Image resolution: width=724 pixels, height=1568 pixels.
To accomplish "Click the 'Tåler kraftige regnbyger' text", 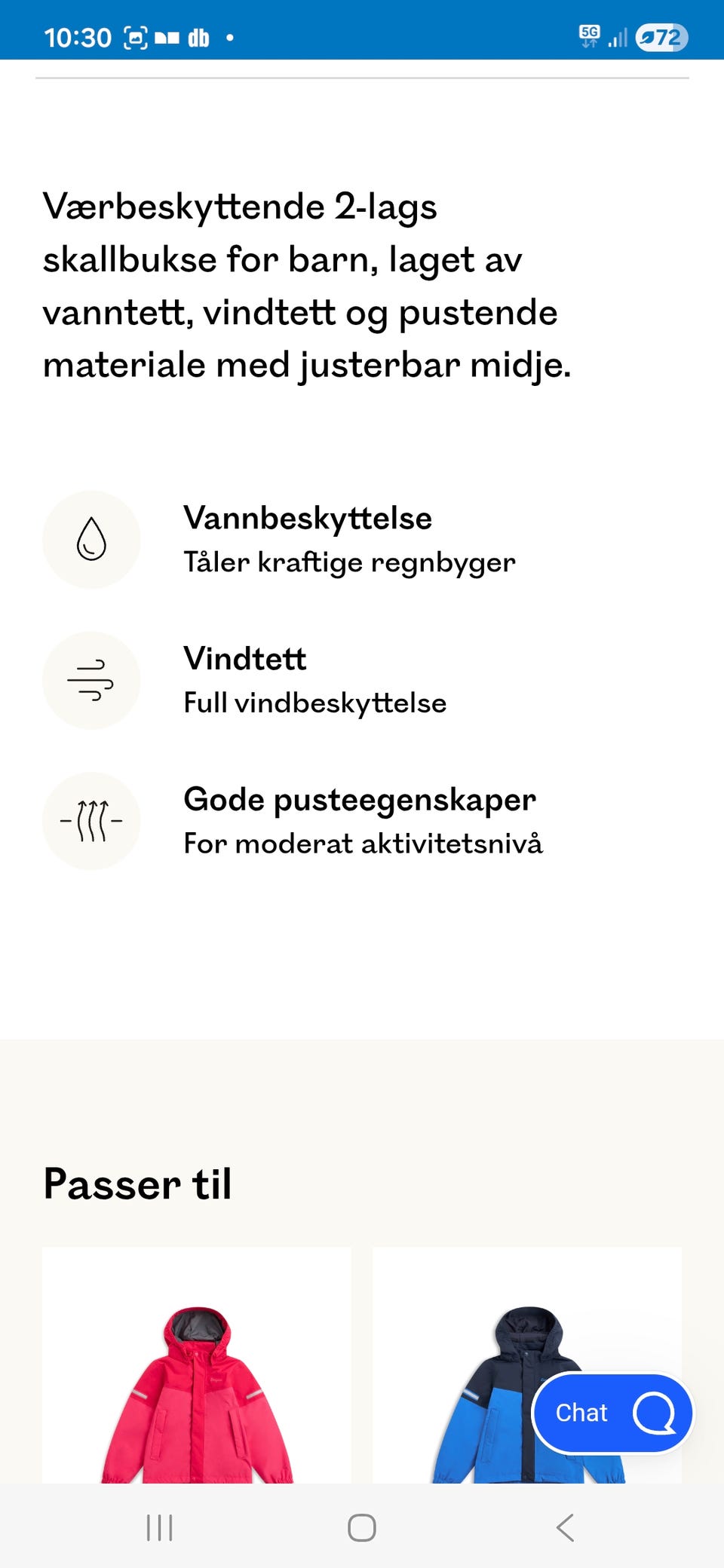I will point(350,562).
